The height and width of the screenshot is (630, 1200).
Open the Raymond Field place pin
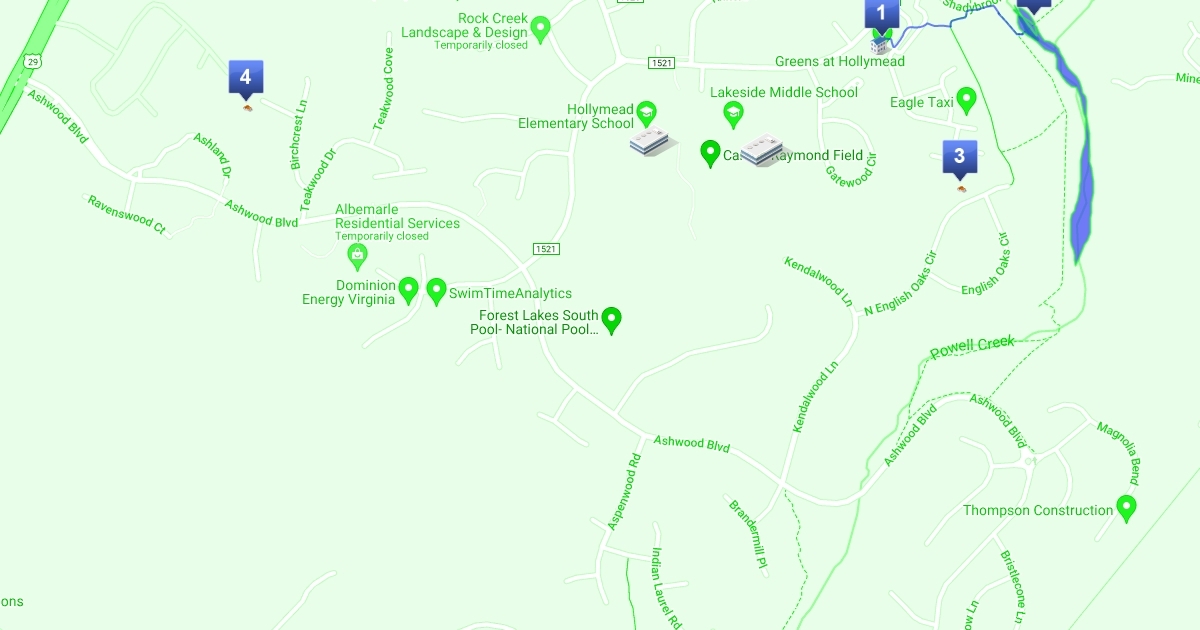[x=710, y=153]
